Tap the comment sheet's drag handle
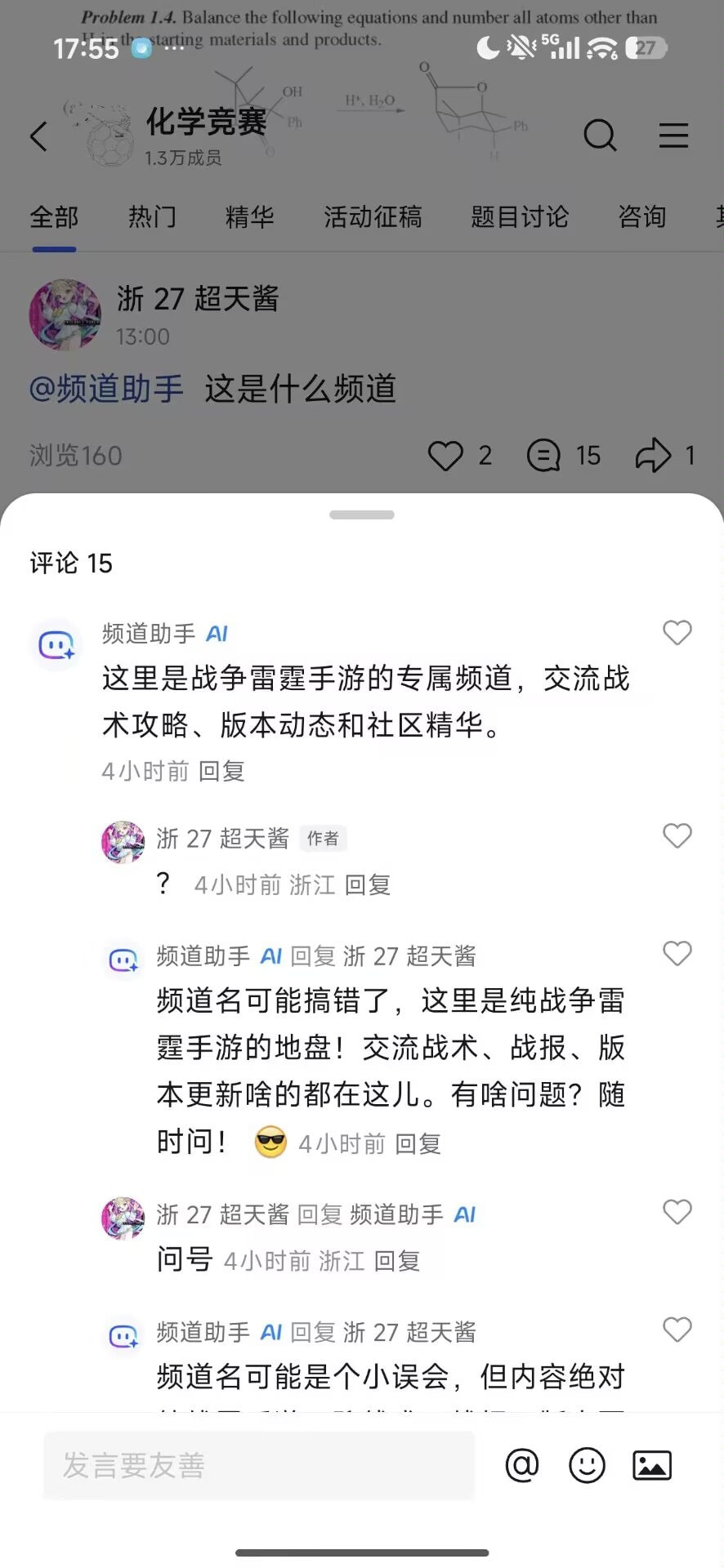Screen dimensions: 724x1568 coord(362,514)
